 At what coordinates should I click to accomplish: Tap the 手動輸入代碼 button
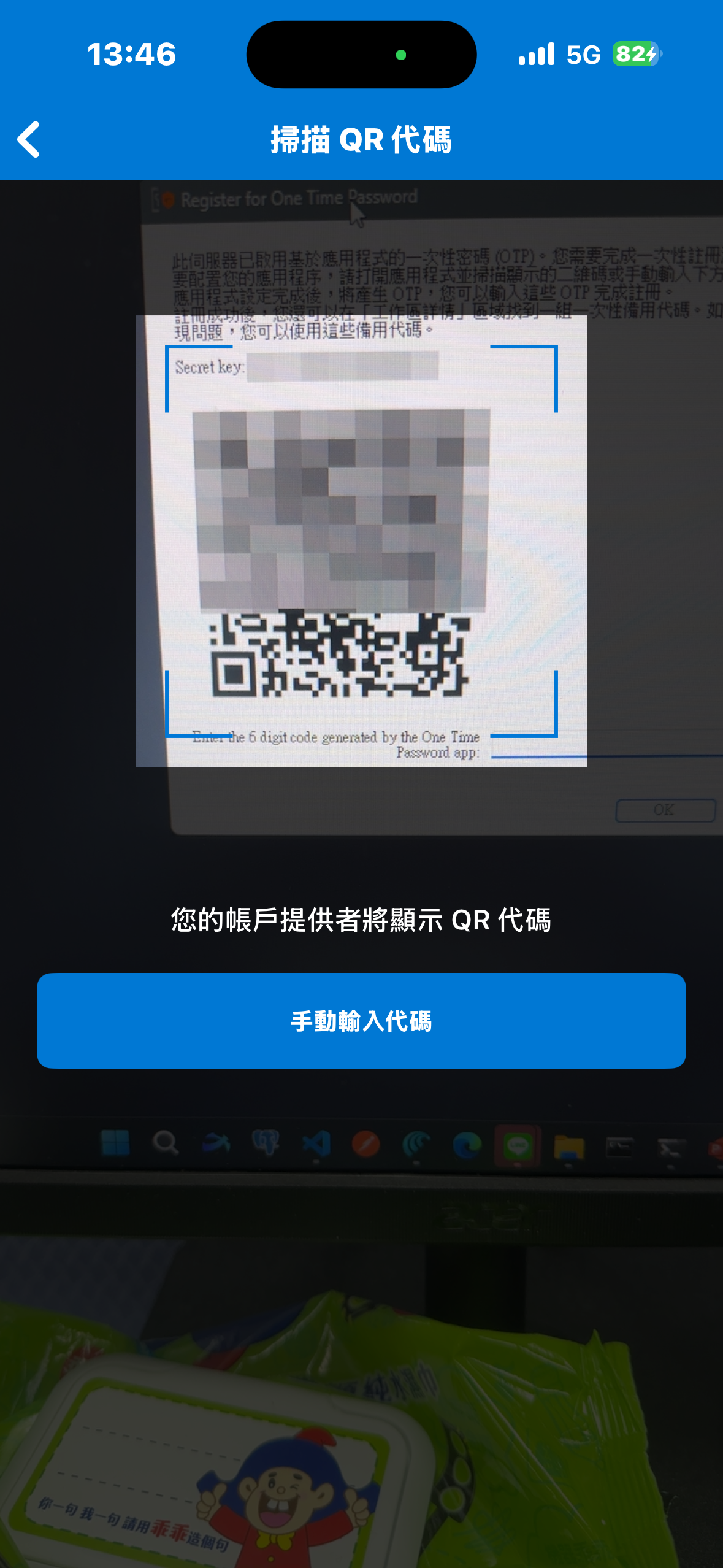361,1020
